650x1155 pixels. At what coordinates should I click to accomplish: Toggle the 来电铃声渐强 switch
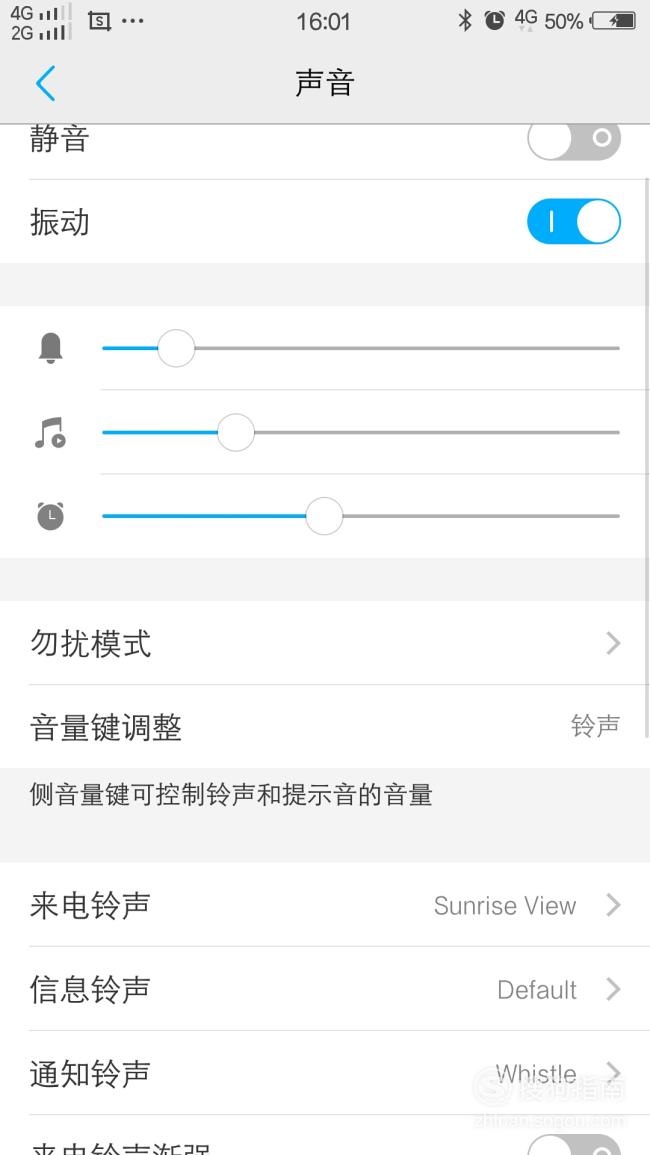click(x=574, y=1145)
